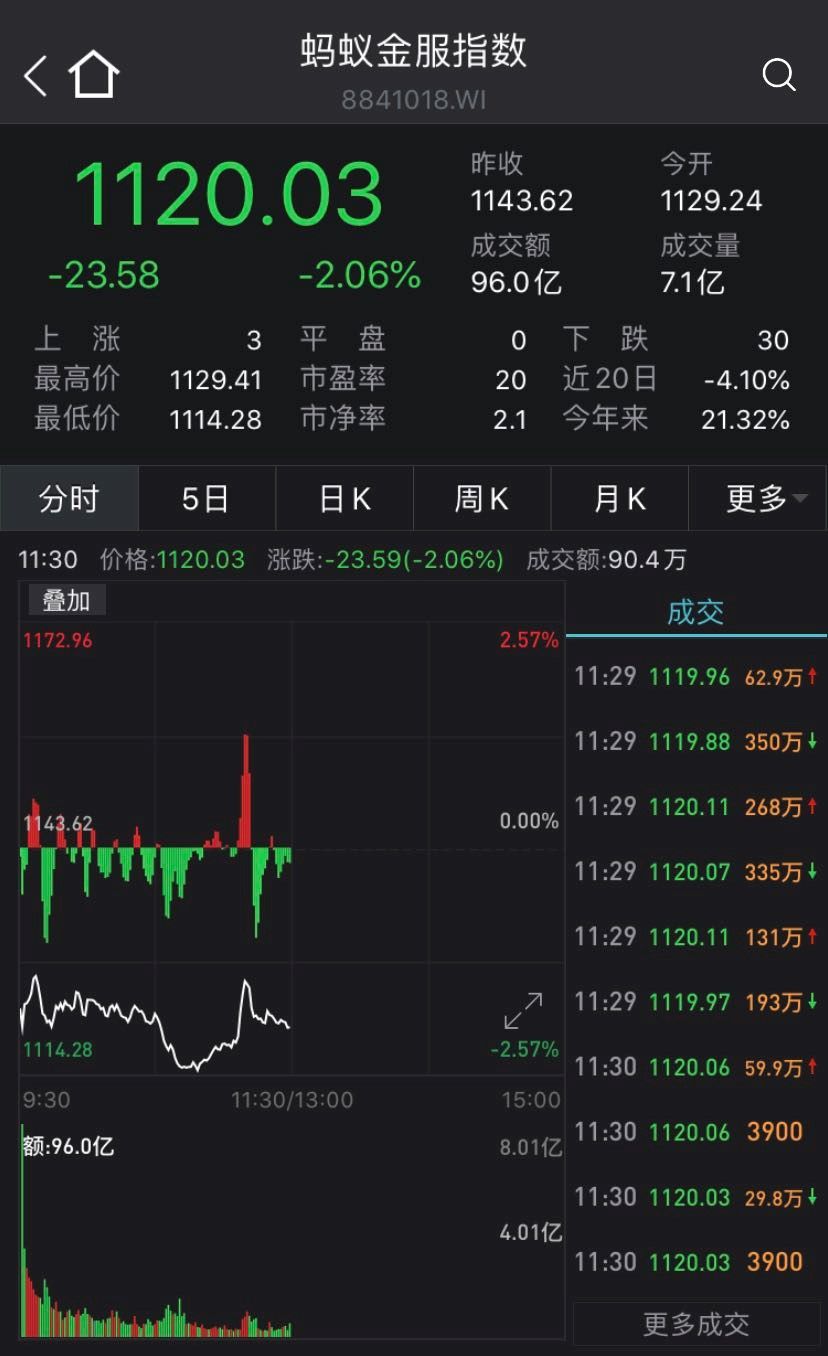Open the home icon
The height and width of the screenshot is (1356, 828).
pos(94,76)
